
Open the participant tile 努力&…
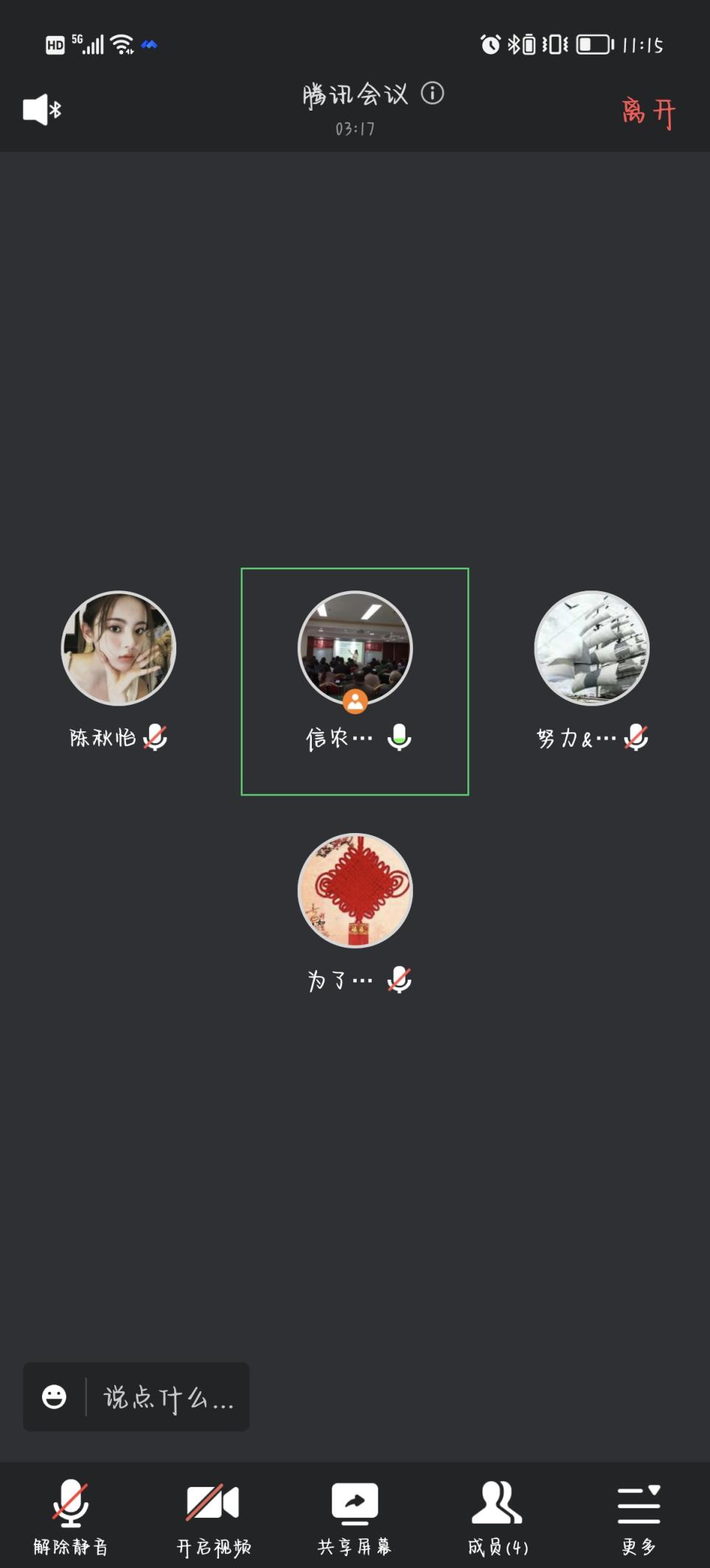(591, 649)
